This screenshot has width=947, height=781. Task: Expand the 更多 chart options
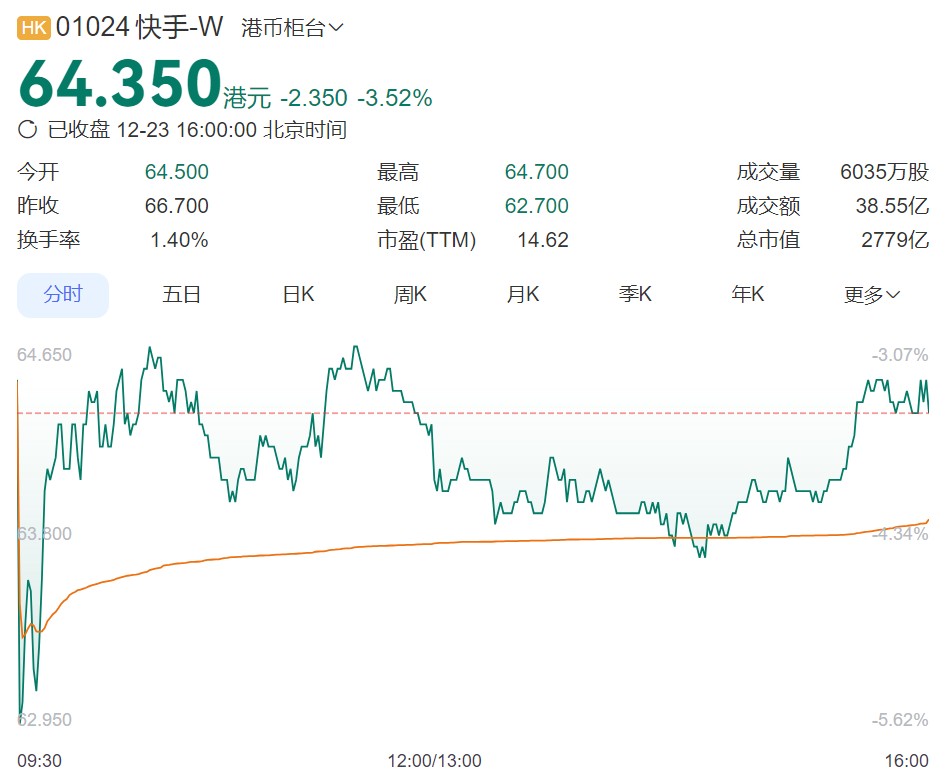[x=872, y=294]
